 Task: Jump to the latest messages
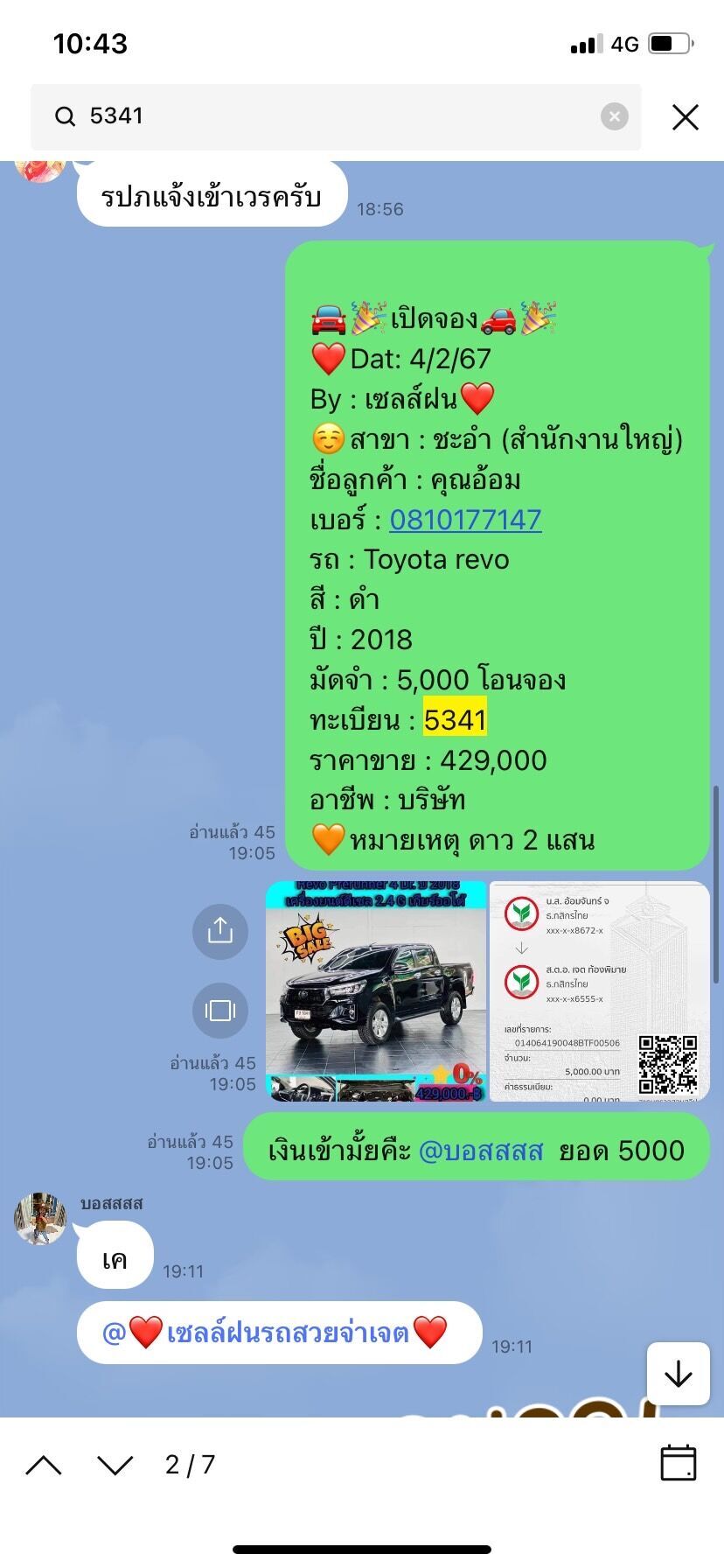(679, 1374)
